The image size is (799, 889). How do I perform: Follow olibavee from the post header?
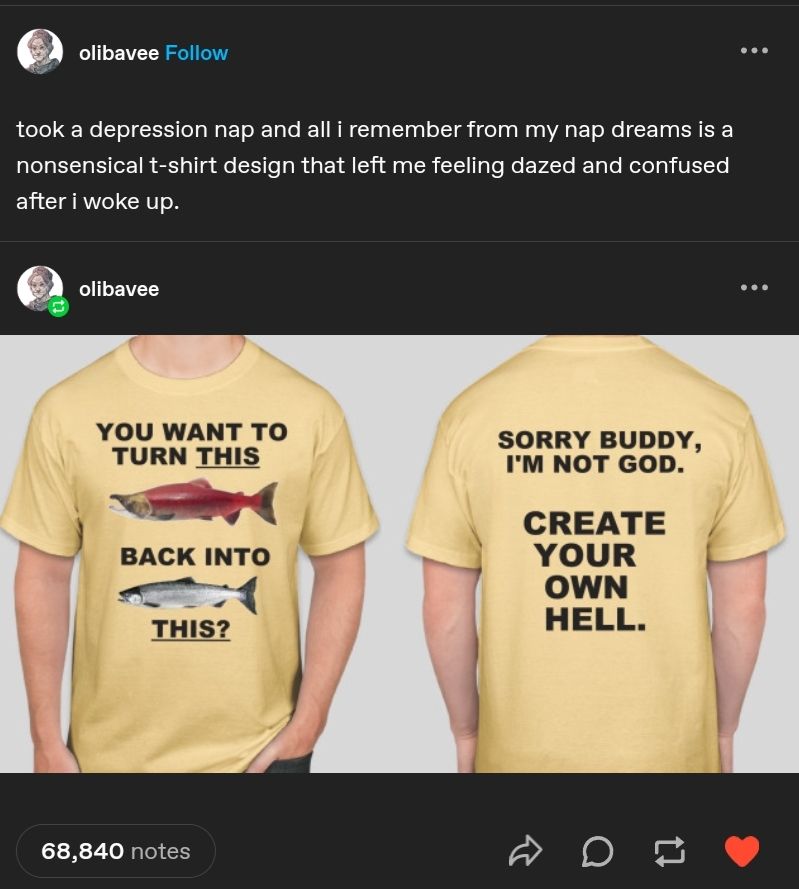click(196, 53)
